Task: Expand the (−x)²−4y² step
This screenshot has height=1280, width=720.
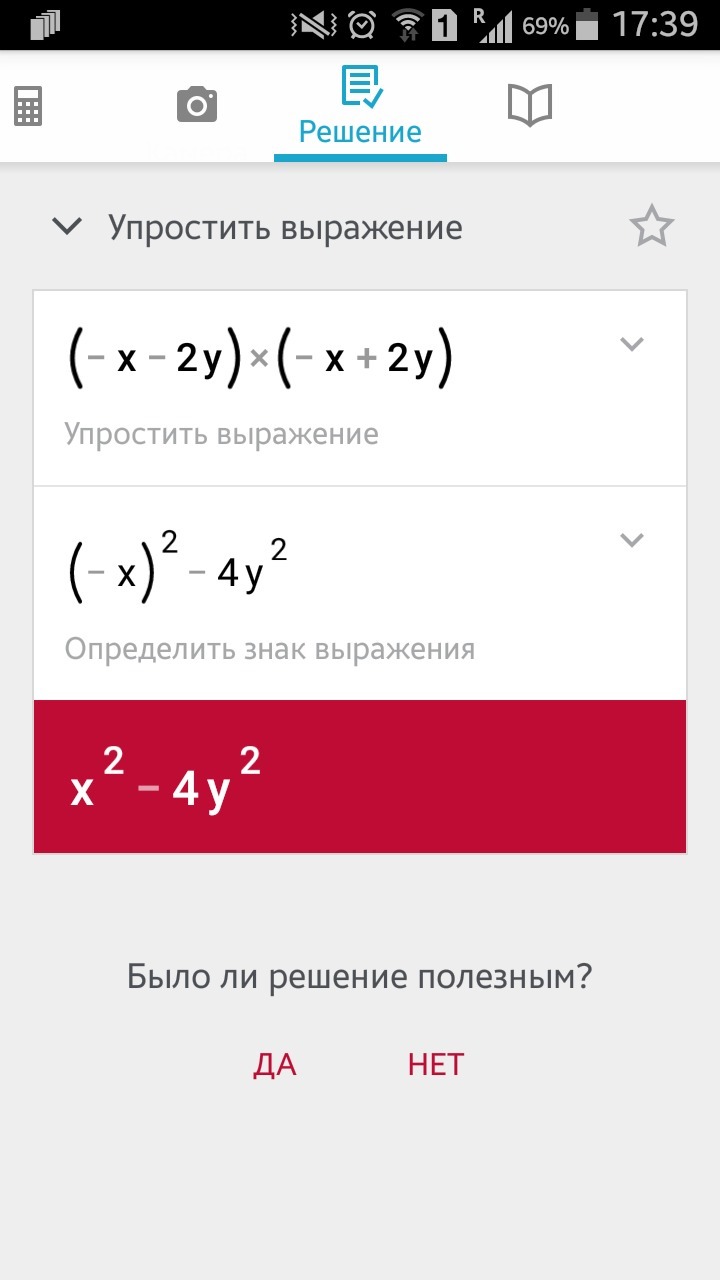Action: 631,541
